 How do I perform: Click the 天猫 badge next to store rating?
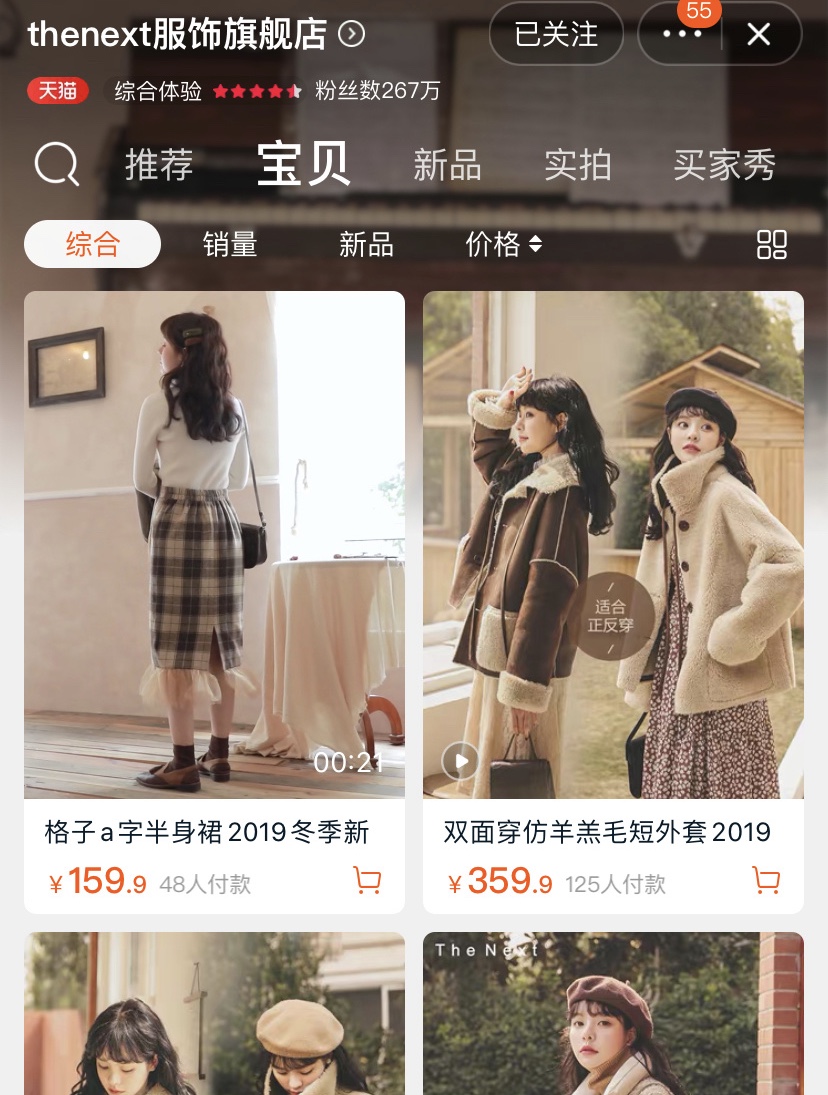[x=57, y=90]
